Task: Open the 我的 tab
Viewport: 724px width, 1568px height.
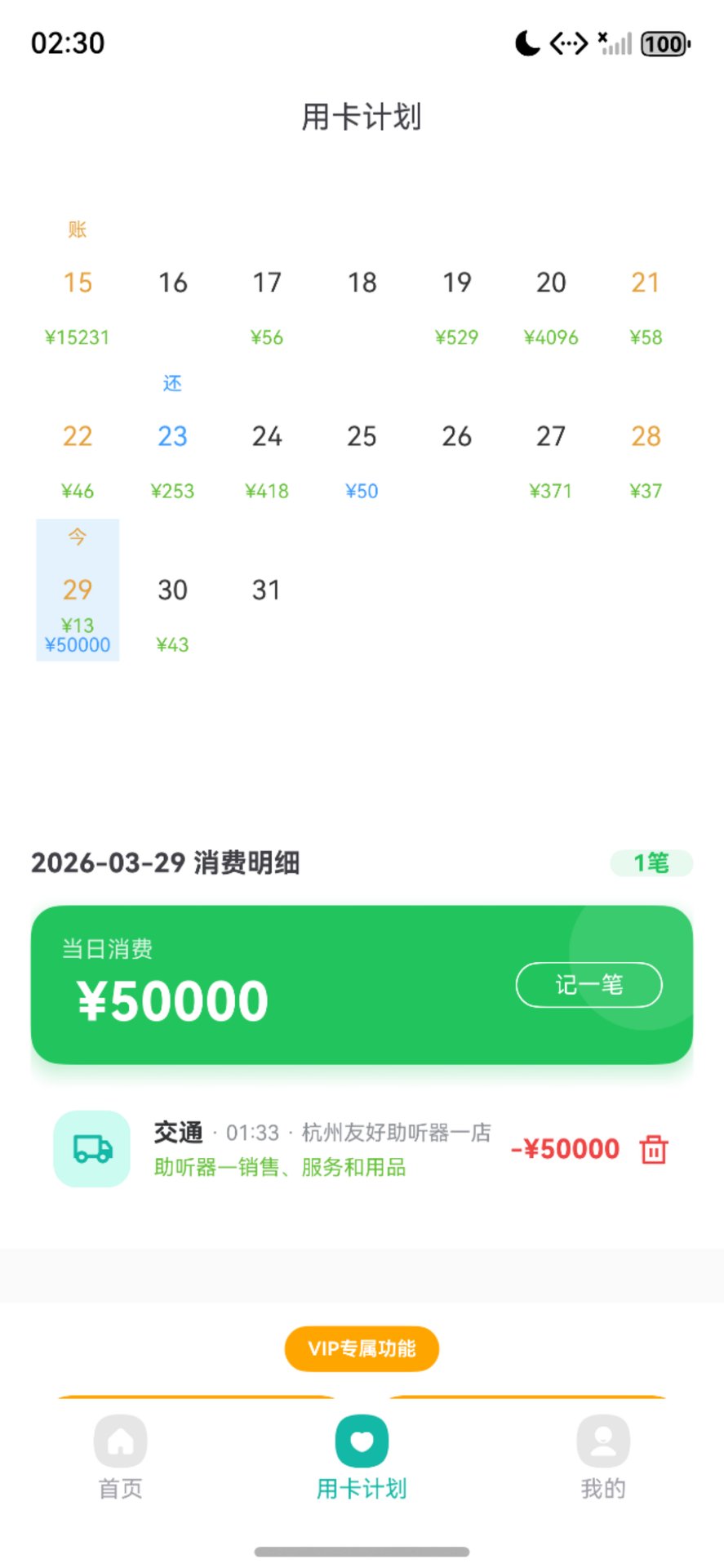Action: point(602,1458)
